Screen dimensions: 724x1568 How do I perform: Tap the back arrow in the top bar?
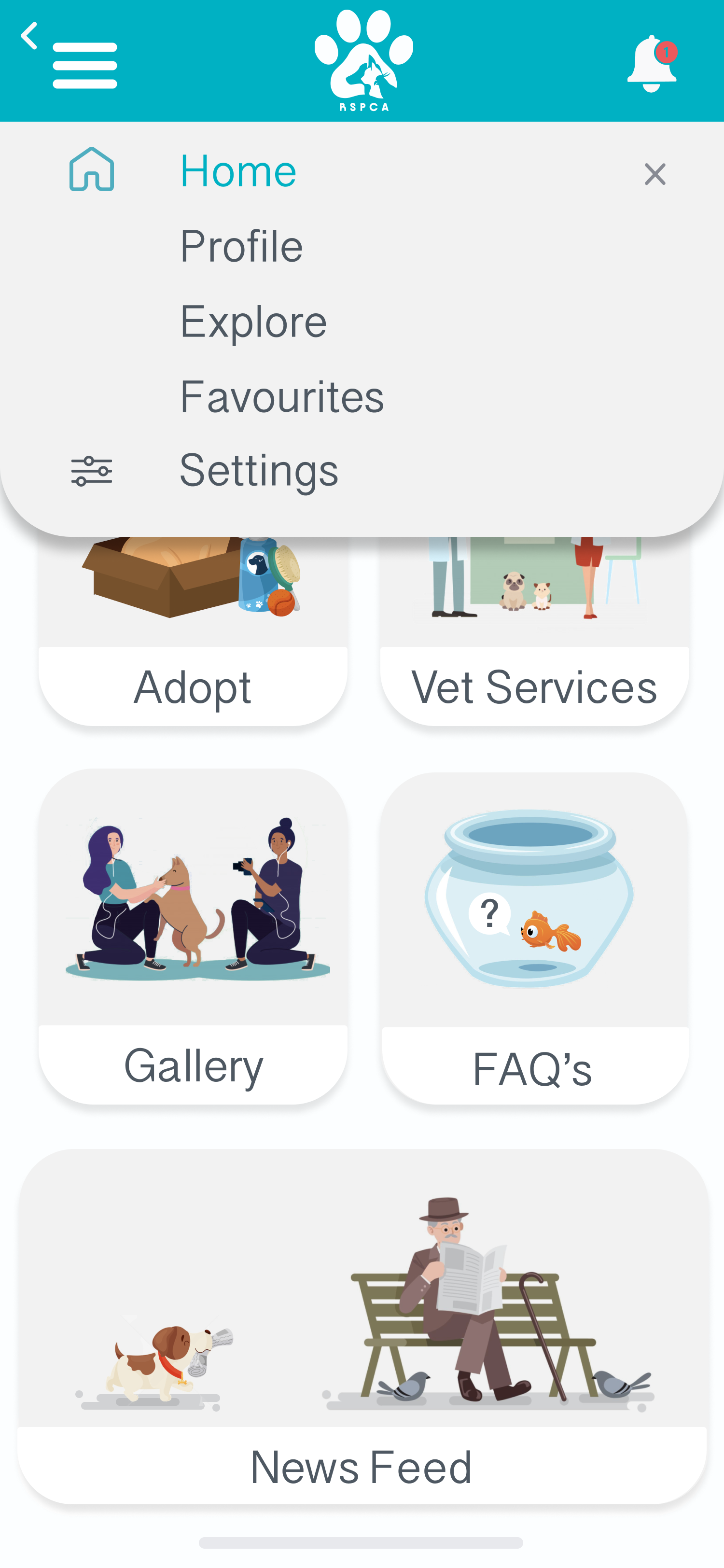tap(28, 36)
